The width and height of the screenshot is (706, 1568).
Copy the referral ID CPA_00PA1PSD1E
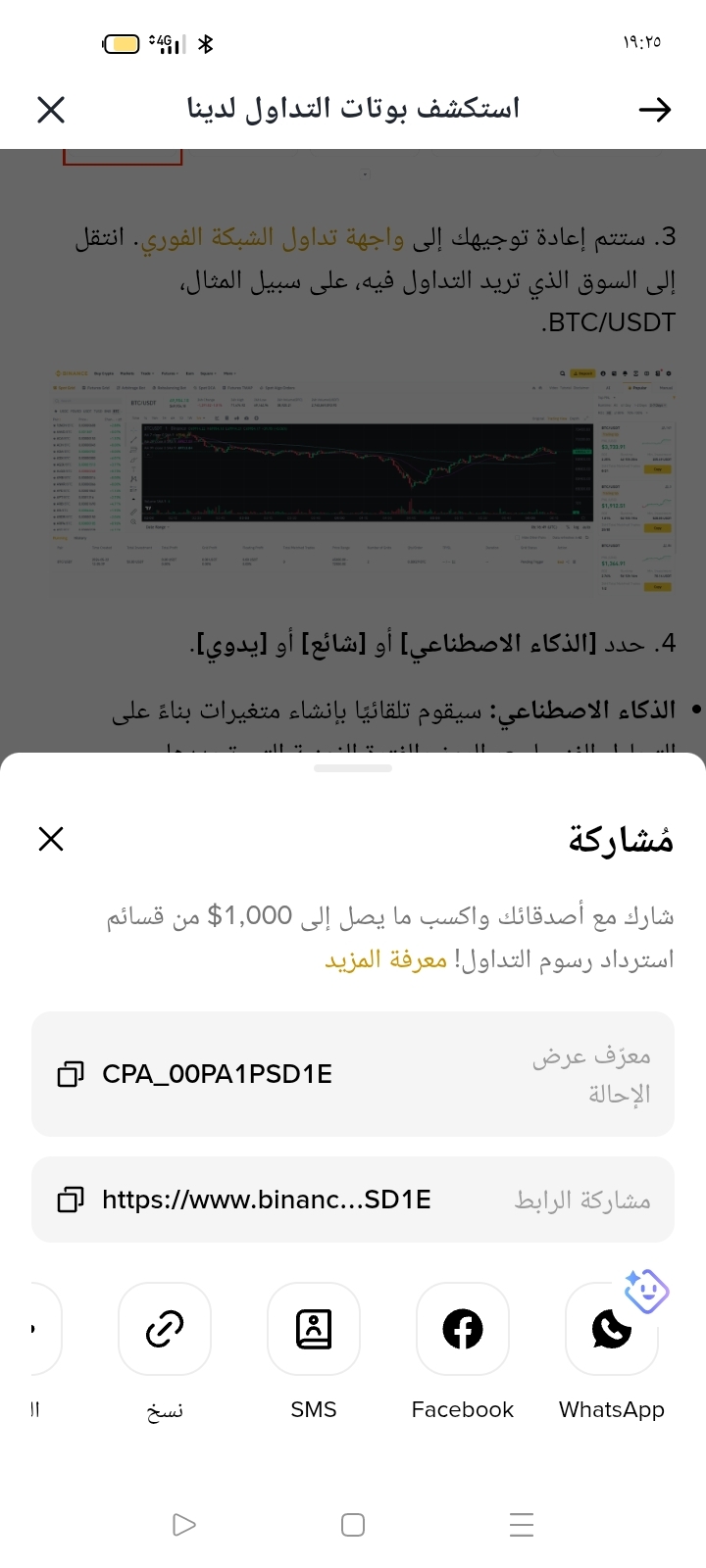[x=71, y=1074]
